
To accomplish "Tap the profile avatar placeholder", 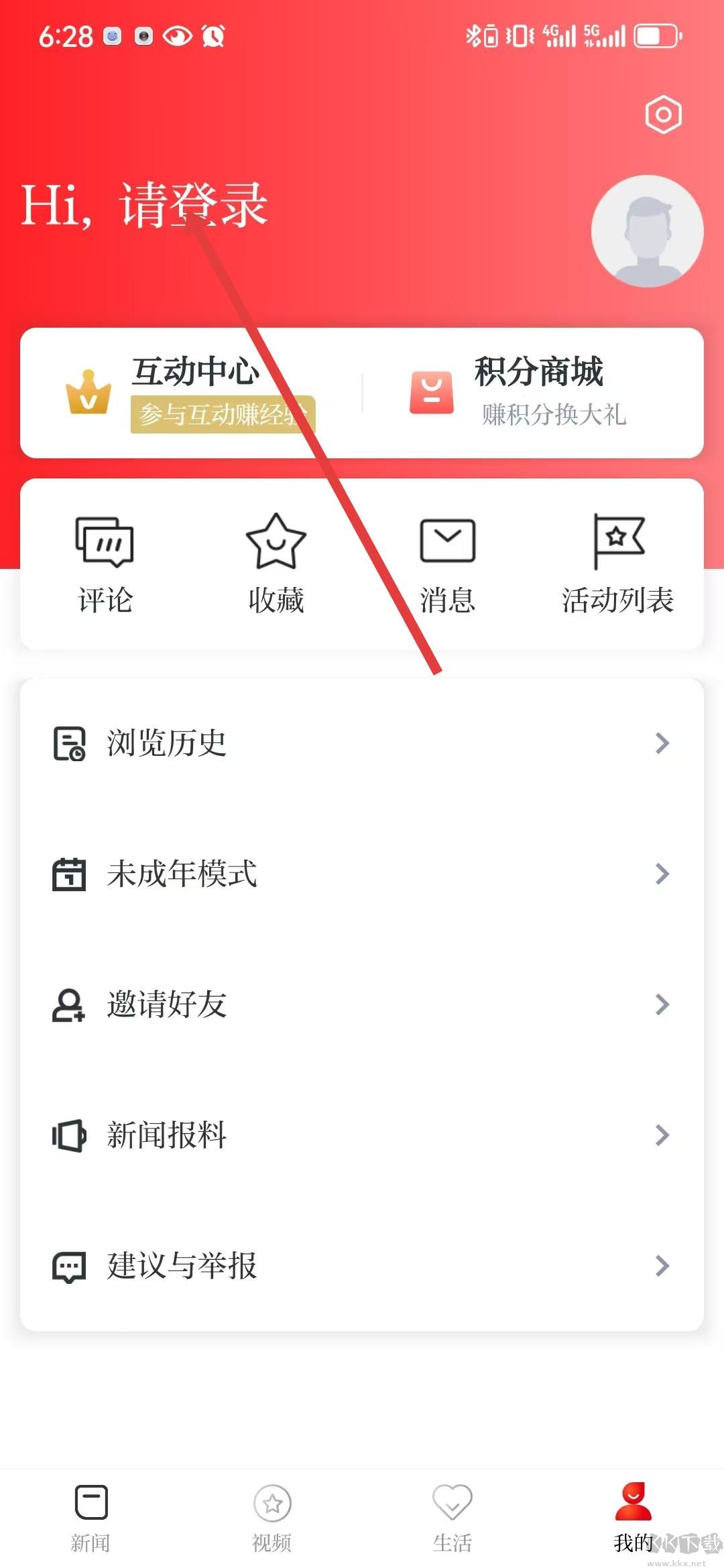I will pyautogui.click(x=646, y=231).
